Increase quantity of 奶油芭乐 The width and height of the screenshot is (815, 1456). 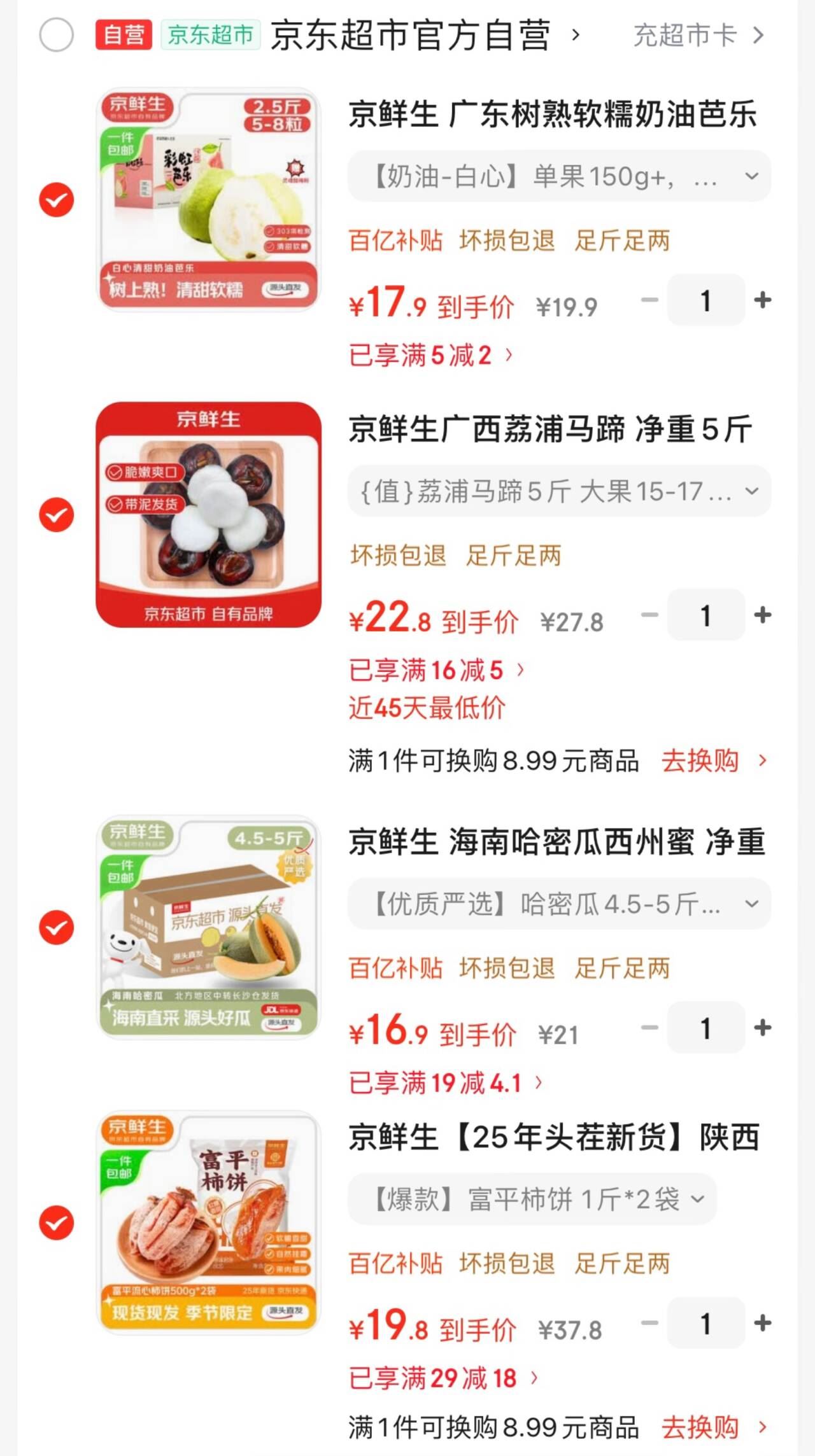click(x=762, y=300)
